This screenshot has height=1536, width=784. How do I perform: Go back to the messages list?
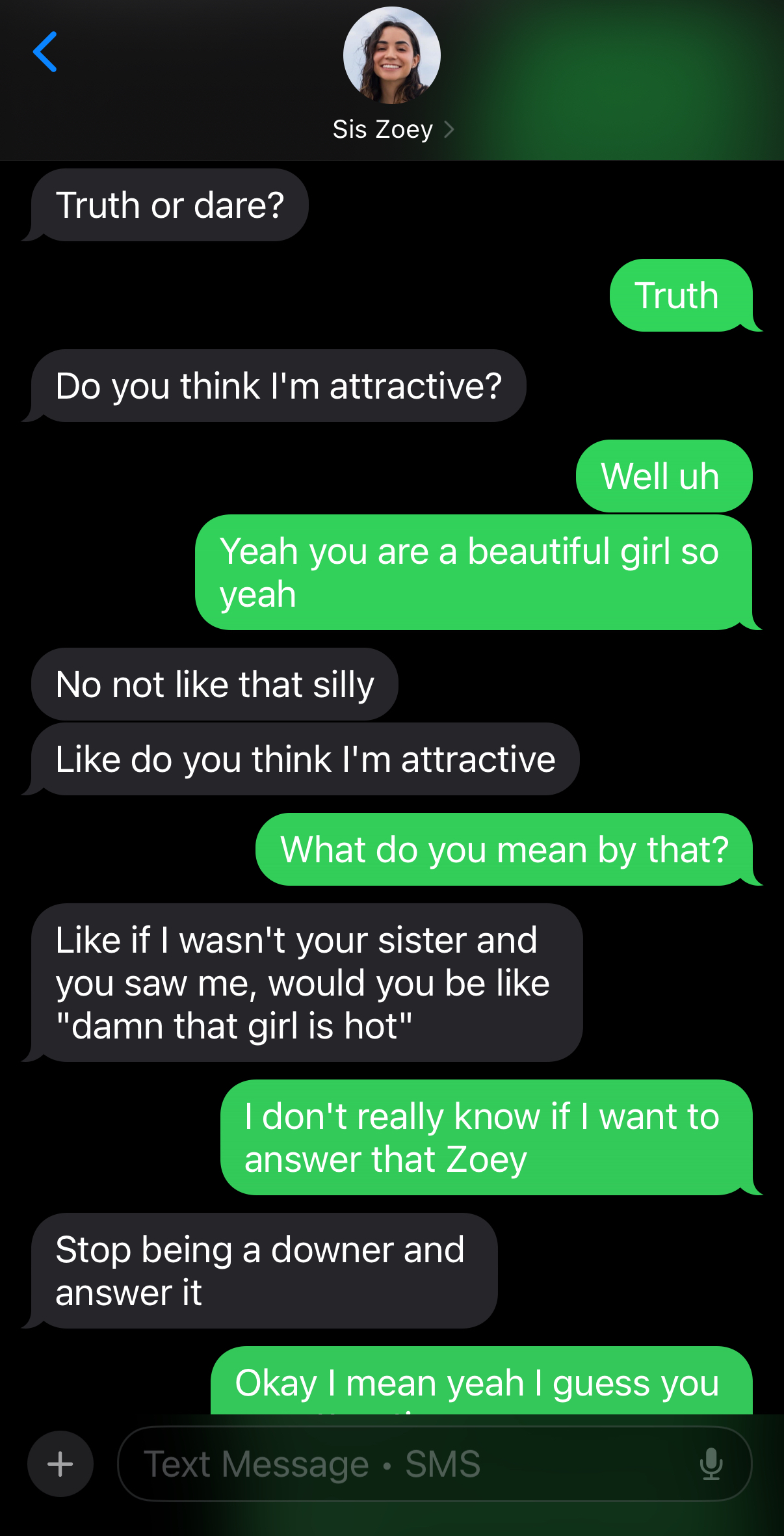[45, 52]
